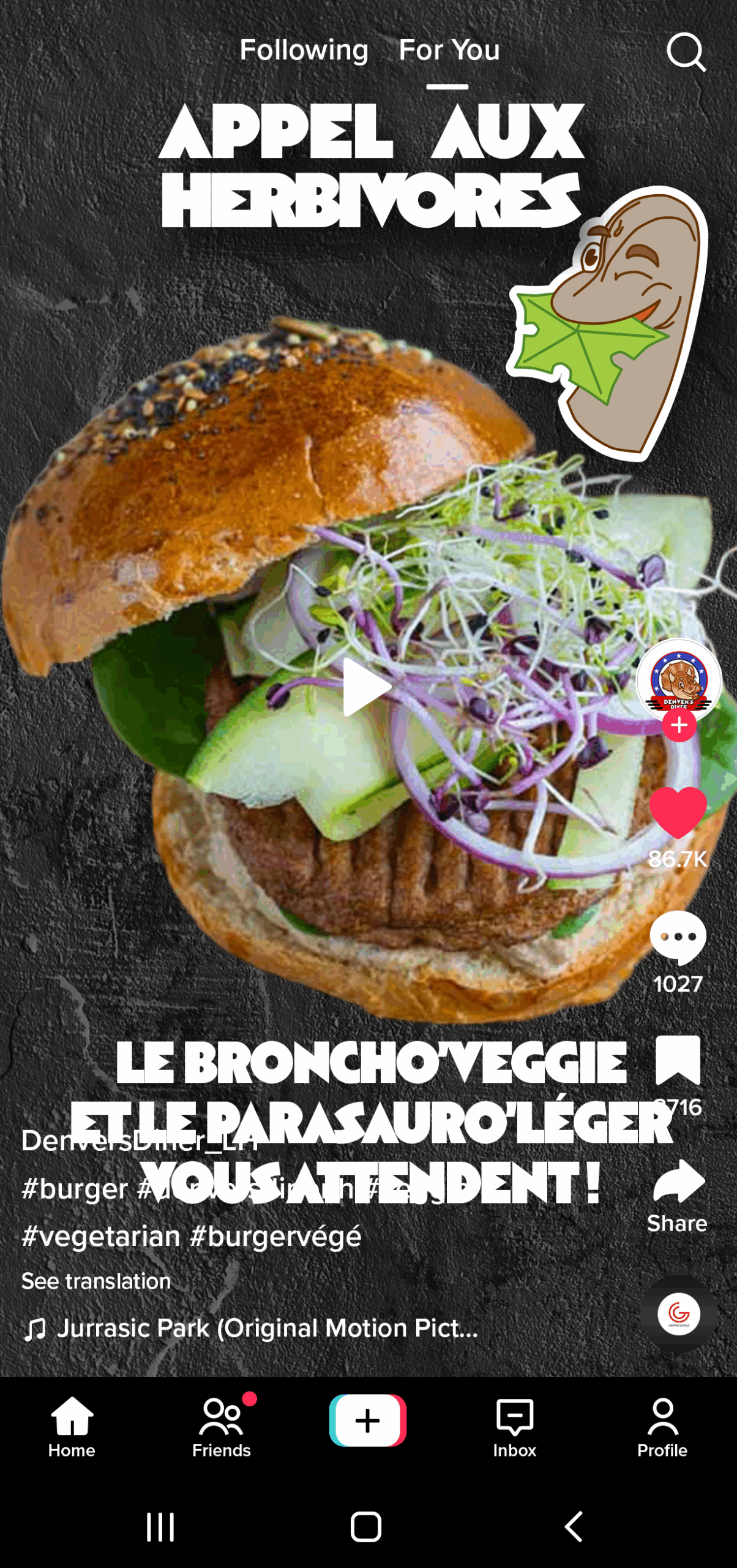The width and height of the screenshot is (737, 1568).
Task: Create a new post with the plus button
Action: (367, 1420)
